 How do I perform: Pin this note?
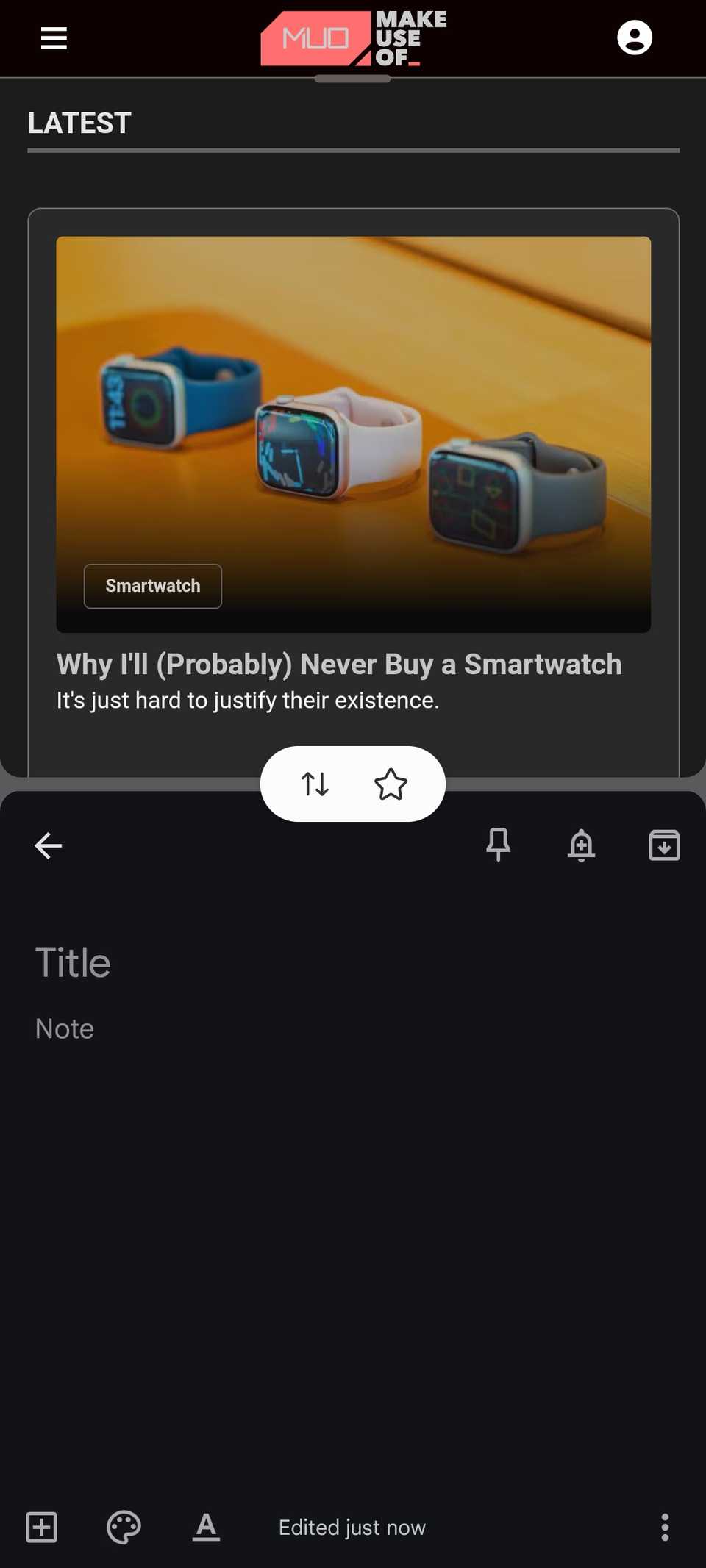(498, 845)
